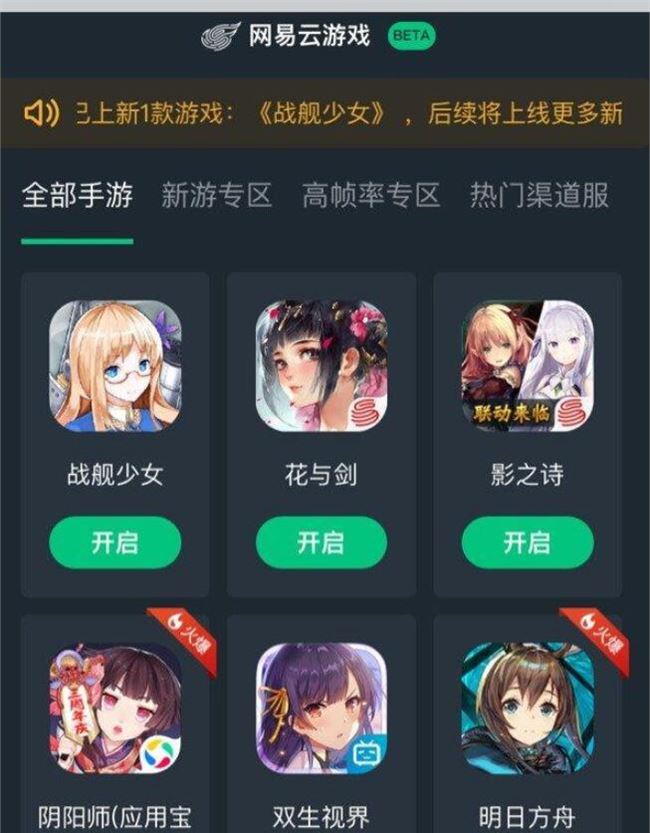Image resolution: width=650 pixels, height=833 pixels.
Task: Switch to the 新游专区 tab
Action: [x=216, y=195]
